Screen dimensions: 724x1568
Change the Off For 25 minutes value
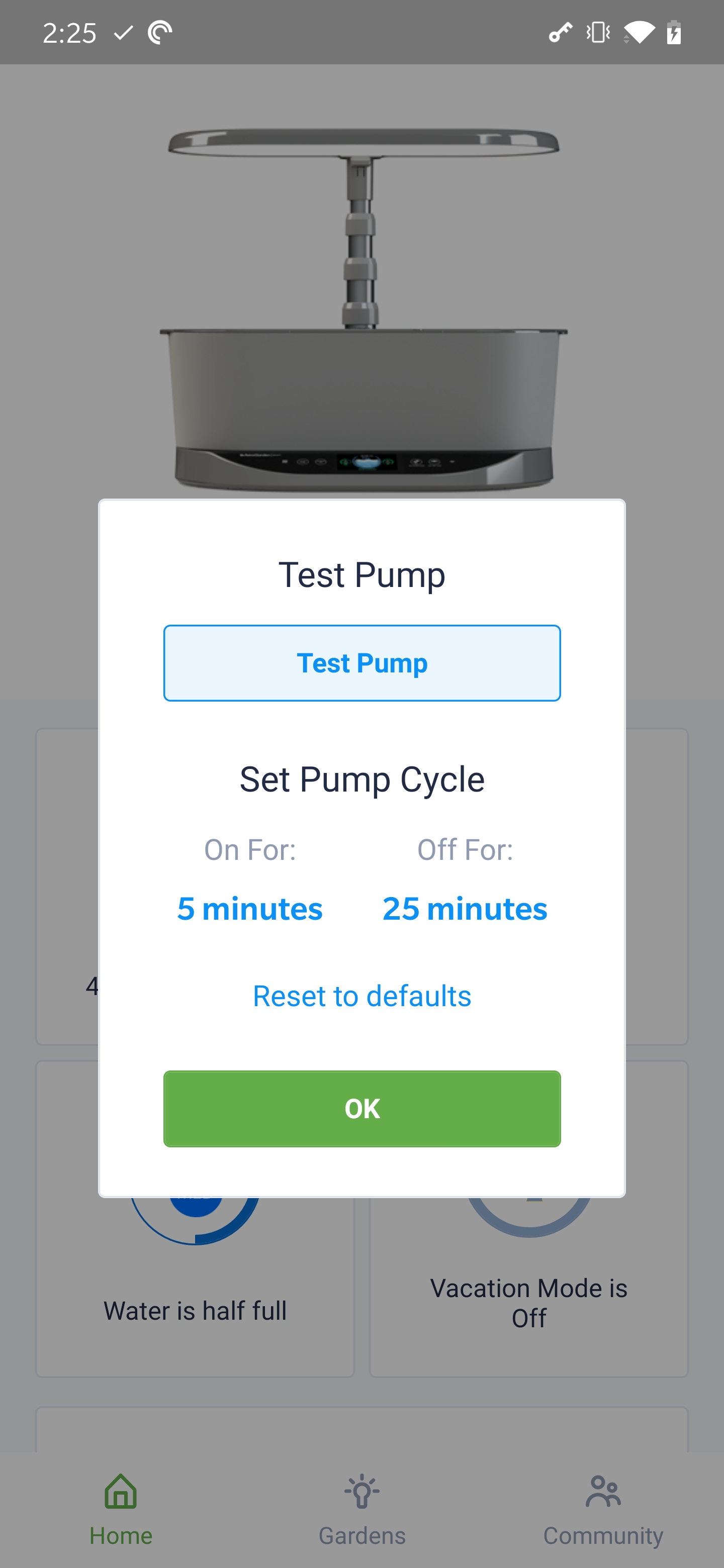pos(465,908)
